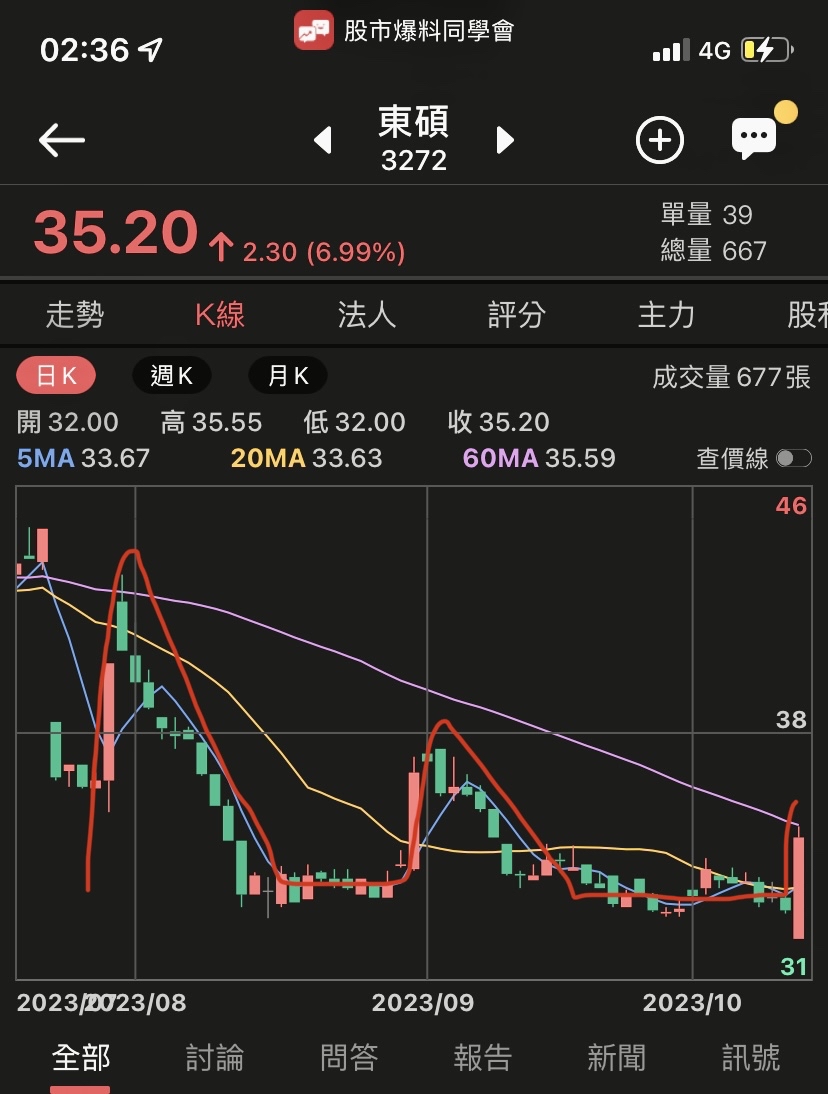Select the 全部 bottom tab

[x=81, y=1058]
